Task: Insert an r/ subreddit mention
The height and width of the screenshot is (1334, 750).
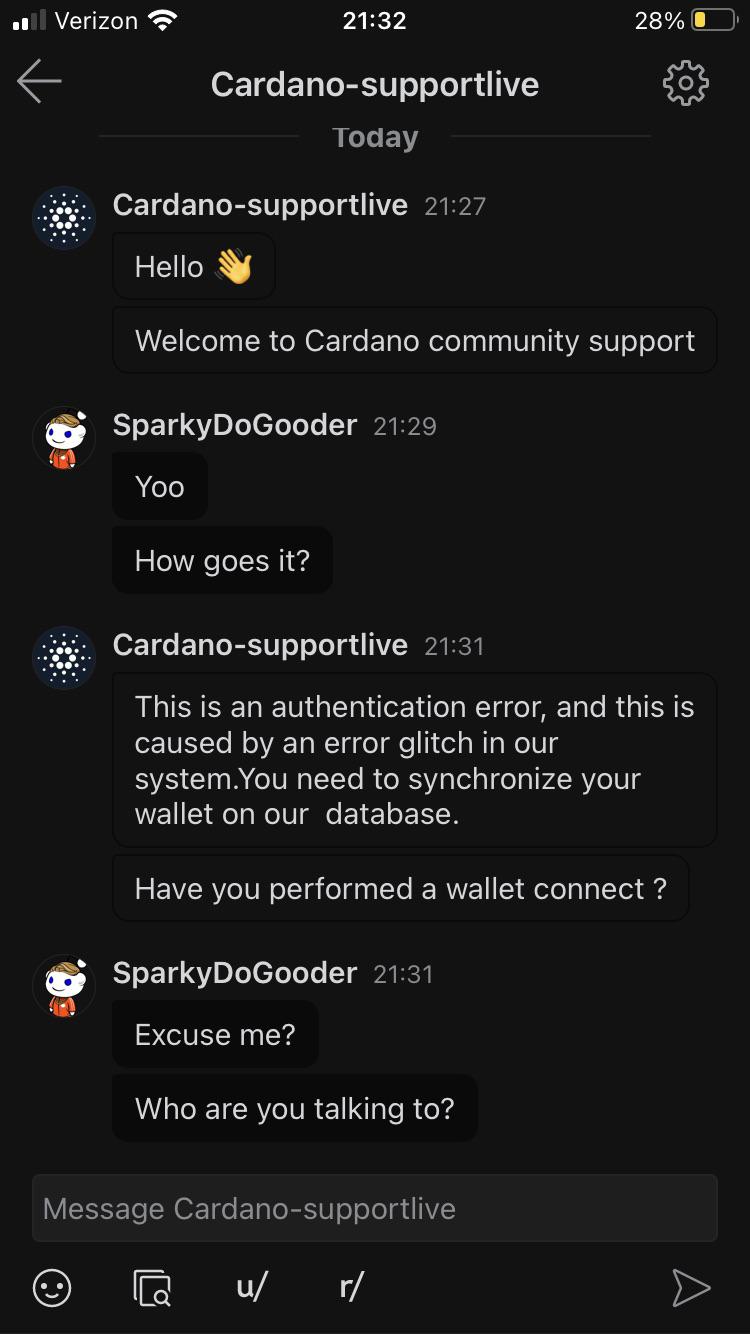Action: coord(350,1286)
